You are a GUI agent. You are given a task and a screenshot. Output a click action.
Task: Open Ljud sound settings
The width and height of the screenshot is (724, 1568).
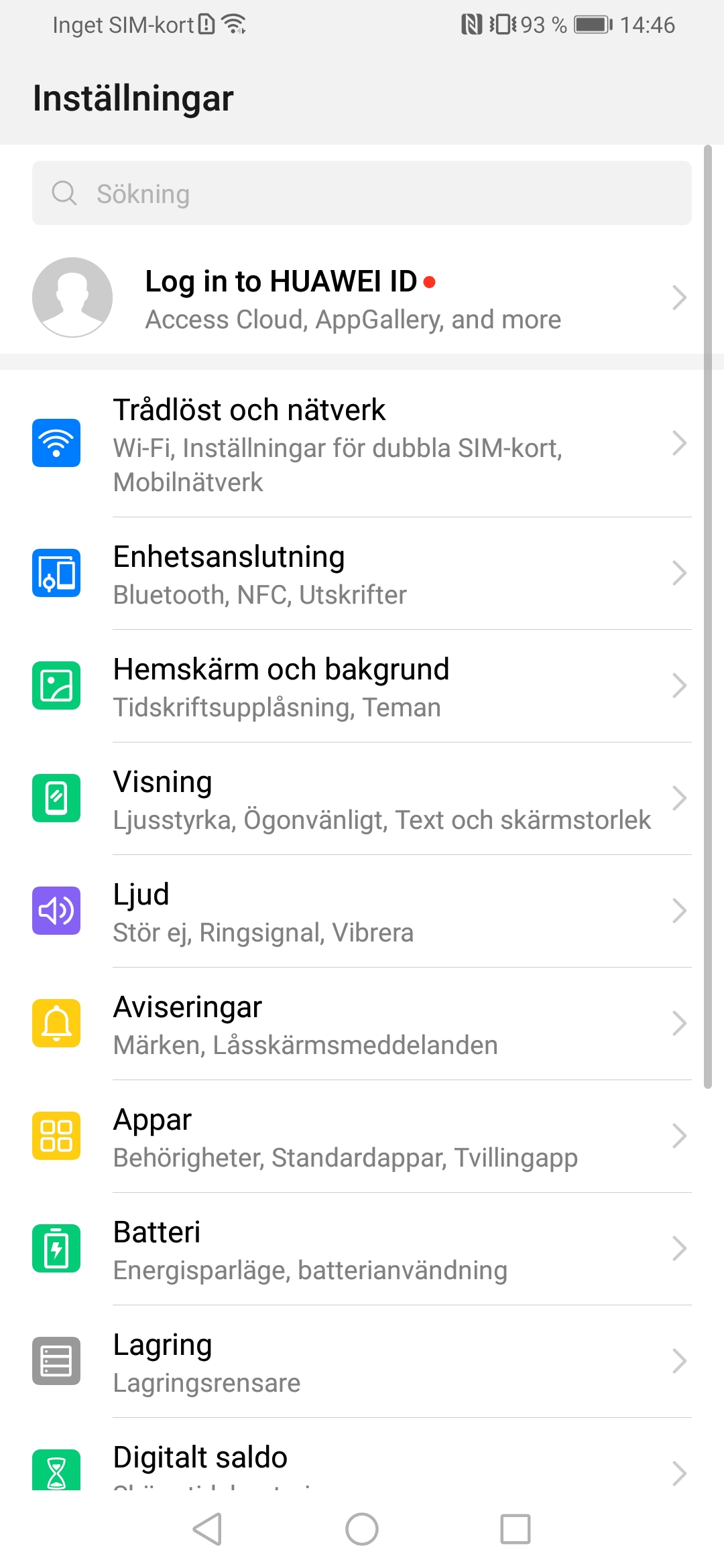362,911
